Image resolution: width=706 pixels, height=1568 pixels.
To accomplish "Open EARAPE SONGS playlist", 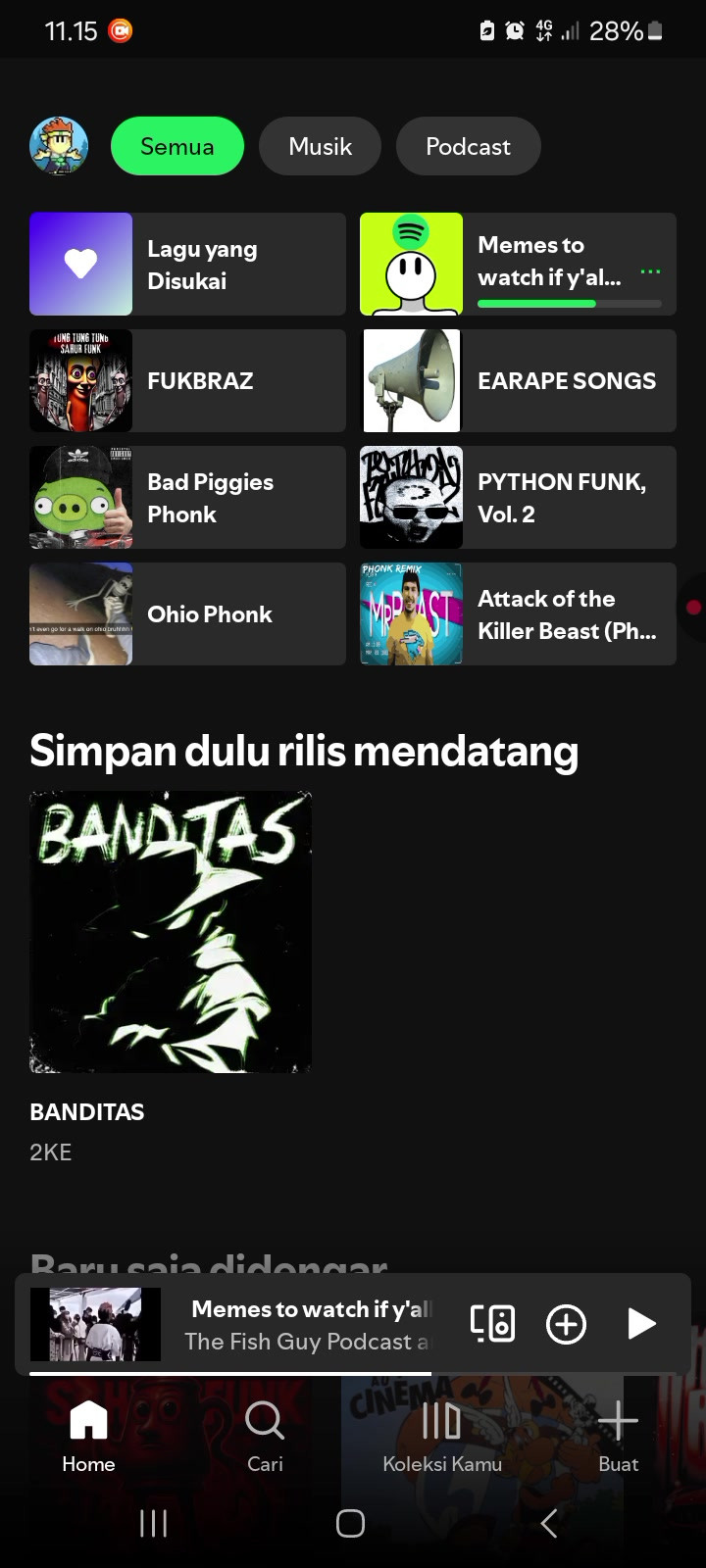I will pyautogui.click(x=518, y=381).
